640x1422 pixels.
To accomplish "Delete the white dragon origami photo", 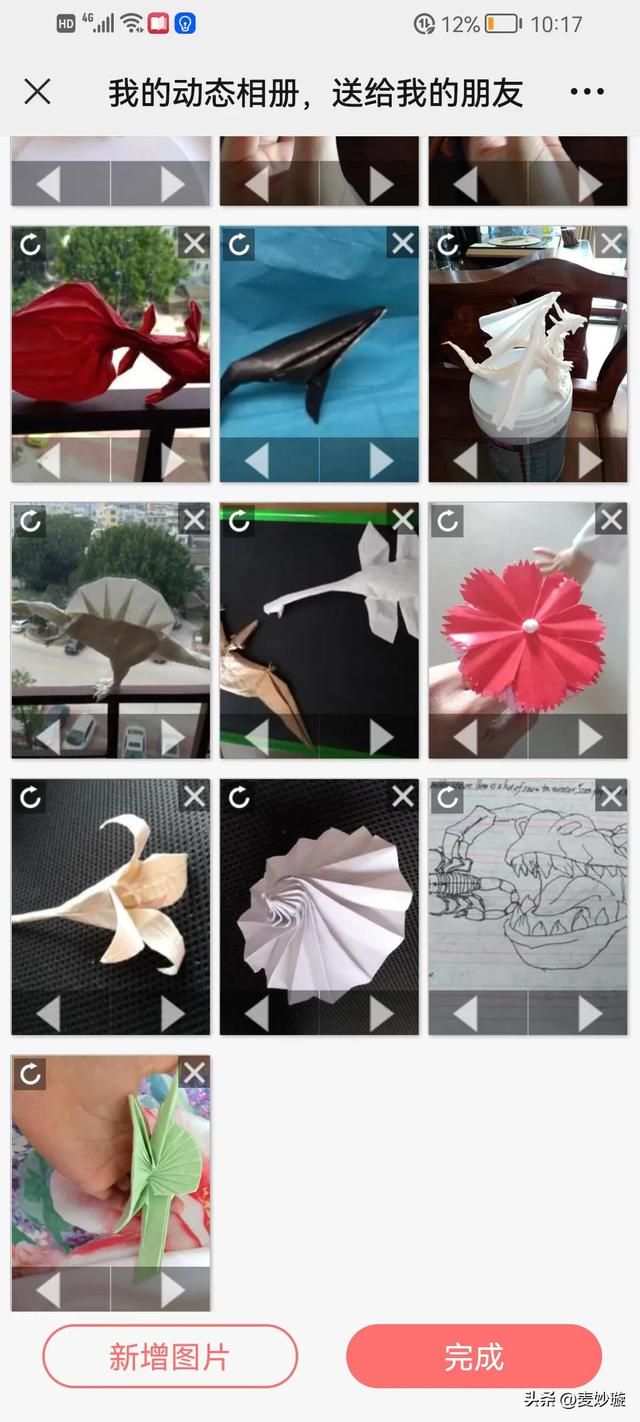I will (611, 243).
